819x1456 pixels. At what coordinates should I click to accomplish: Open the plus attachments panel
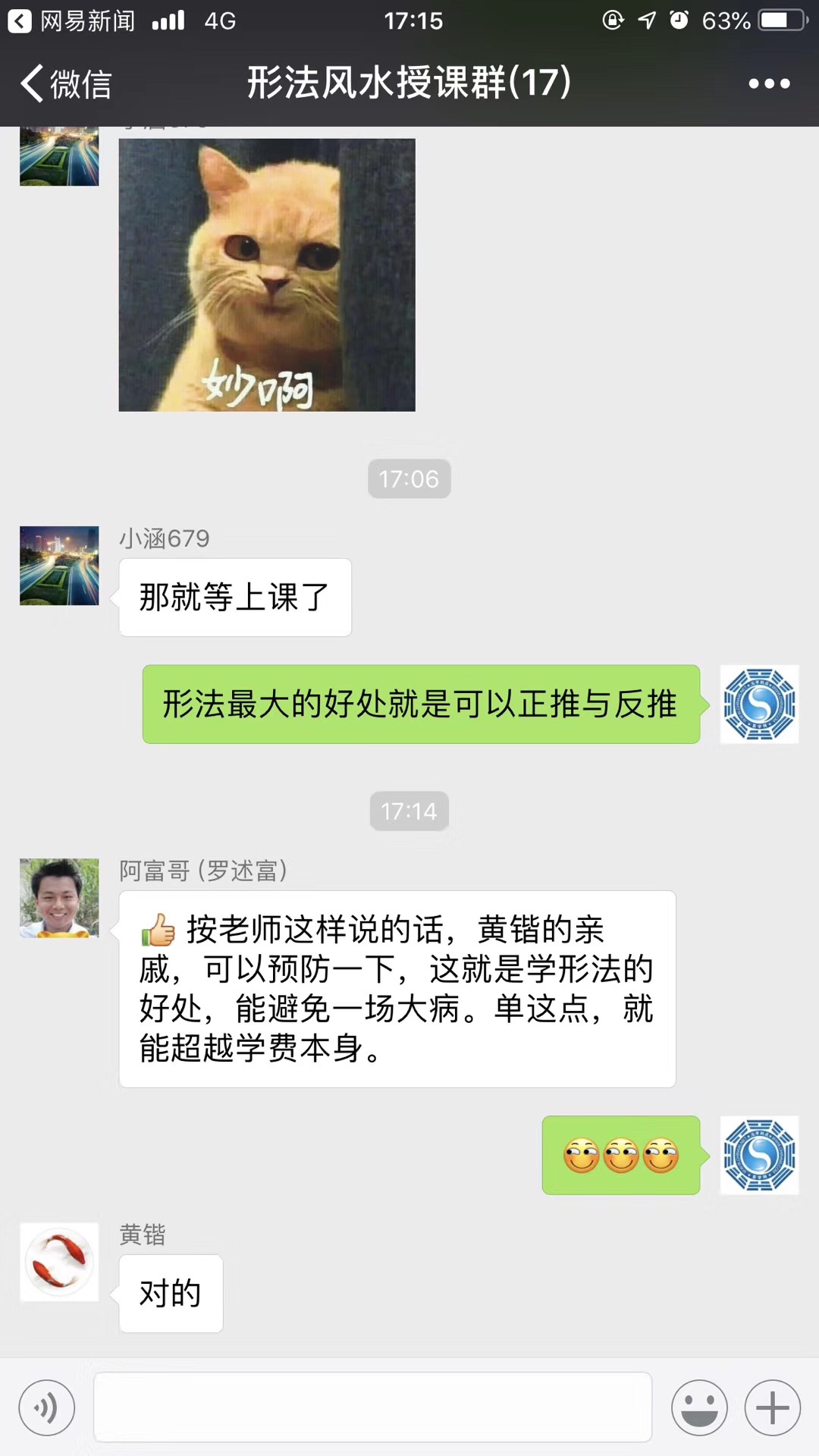pyautogui.click(x=772, y=1407)
